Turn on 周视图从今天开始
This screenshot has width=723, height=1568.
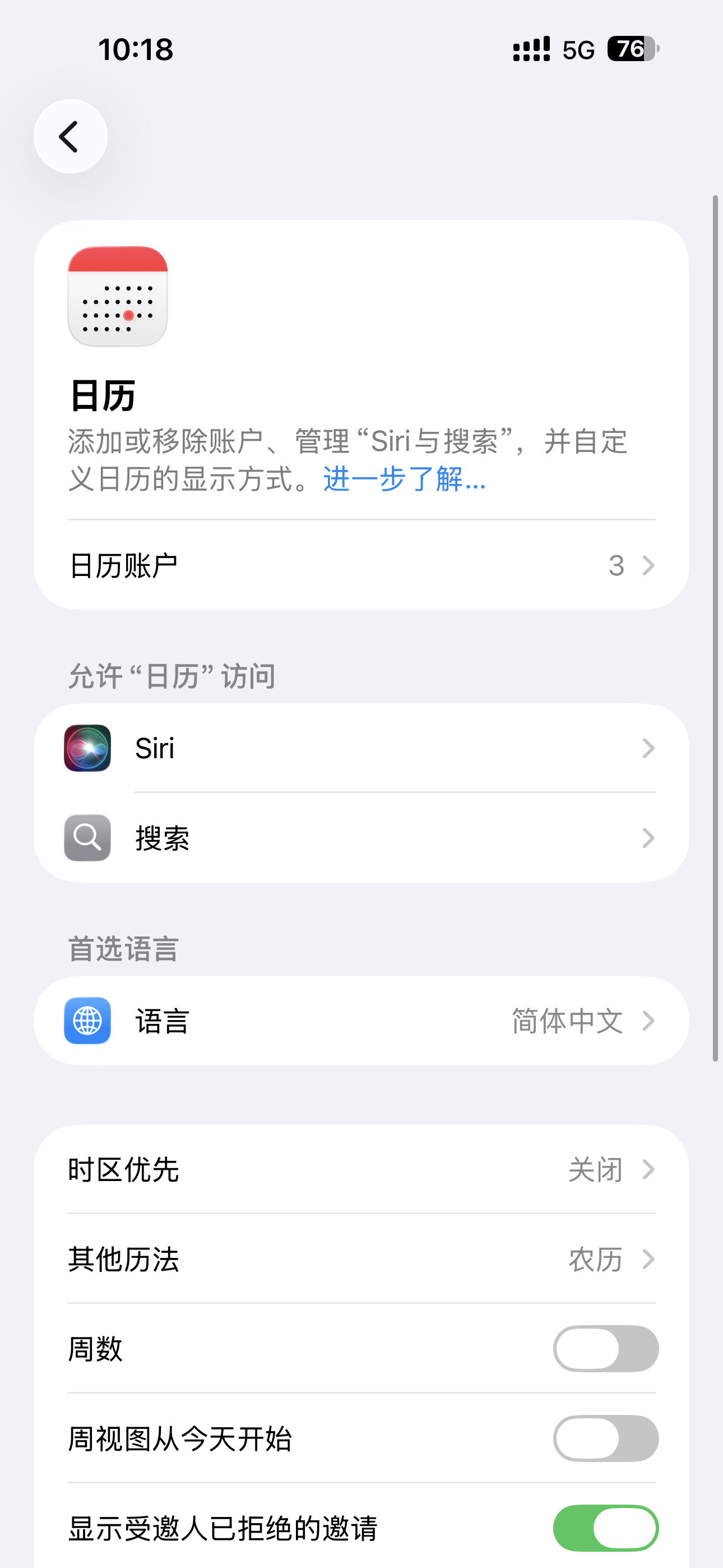(605, 1438)
